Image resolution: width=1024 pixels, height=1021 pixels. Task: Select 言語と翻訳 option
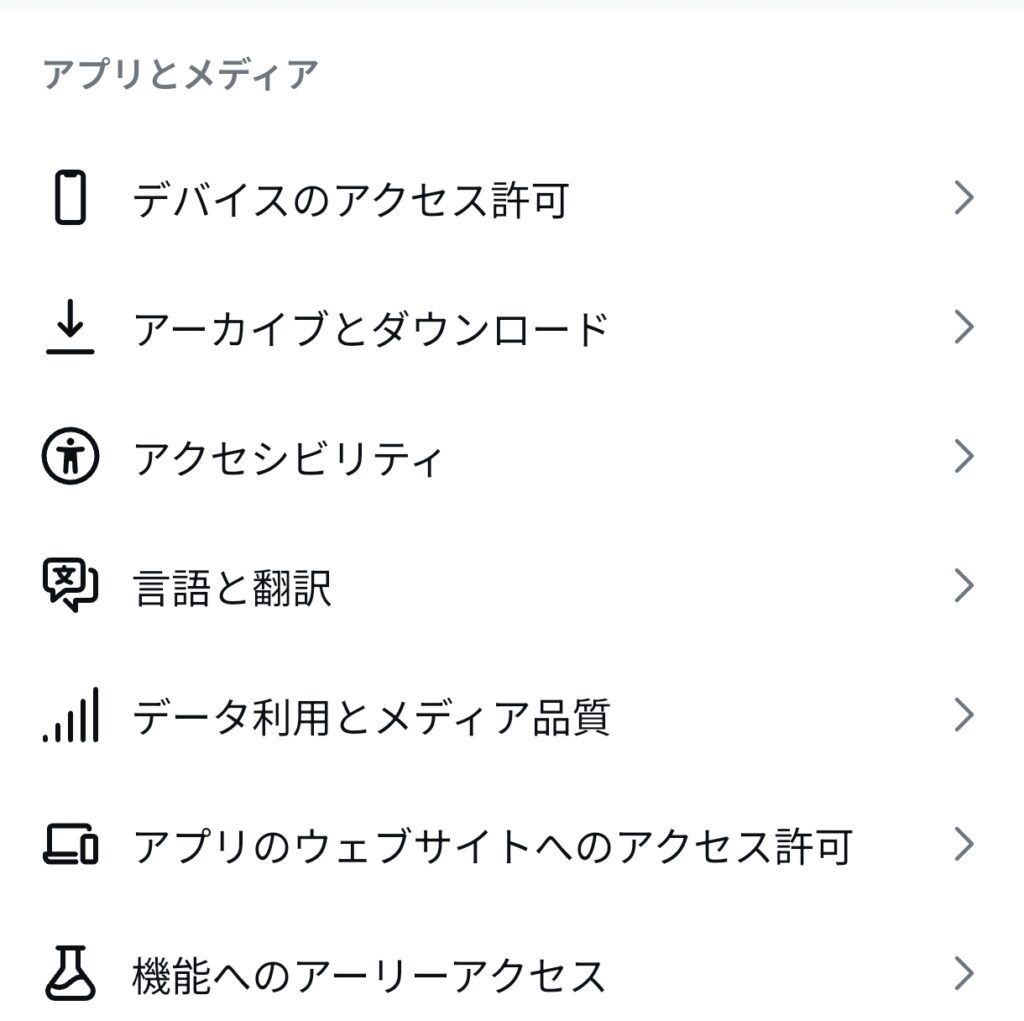coord(232,588)
